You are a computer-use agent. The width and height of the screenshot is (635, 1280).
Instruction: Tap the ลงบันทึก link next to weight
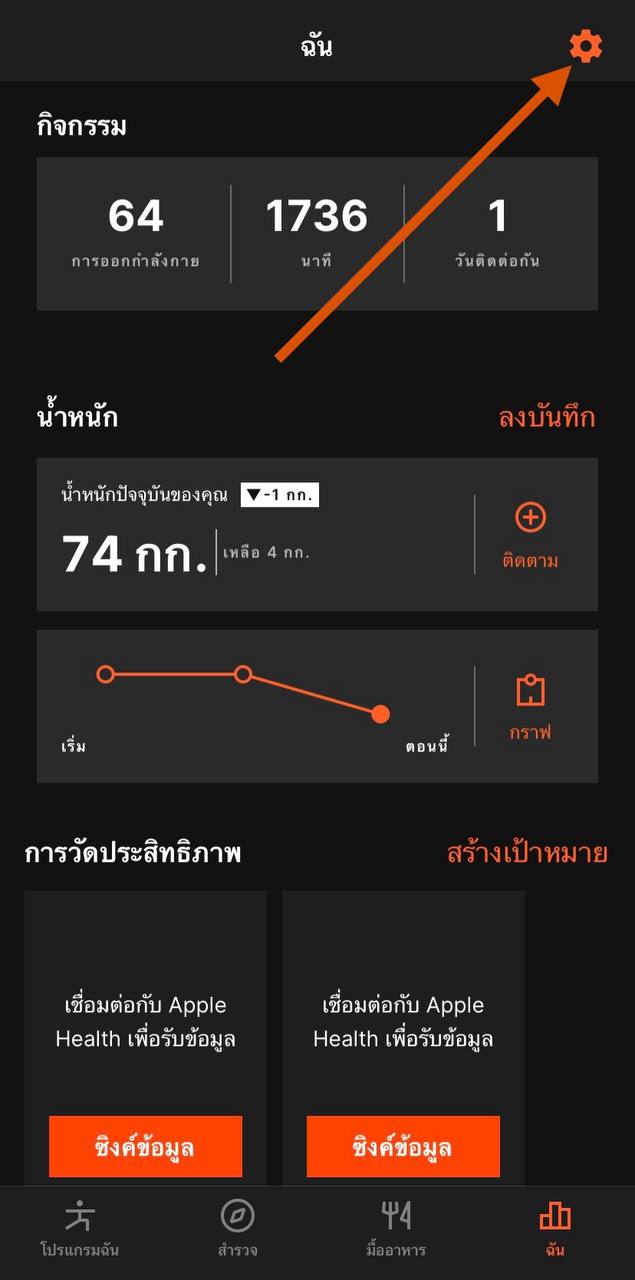546,417
